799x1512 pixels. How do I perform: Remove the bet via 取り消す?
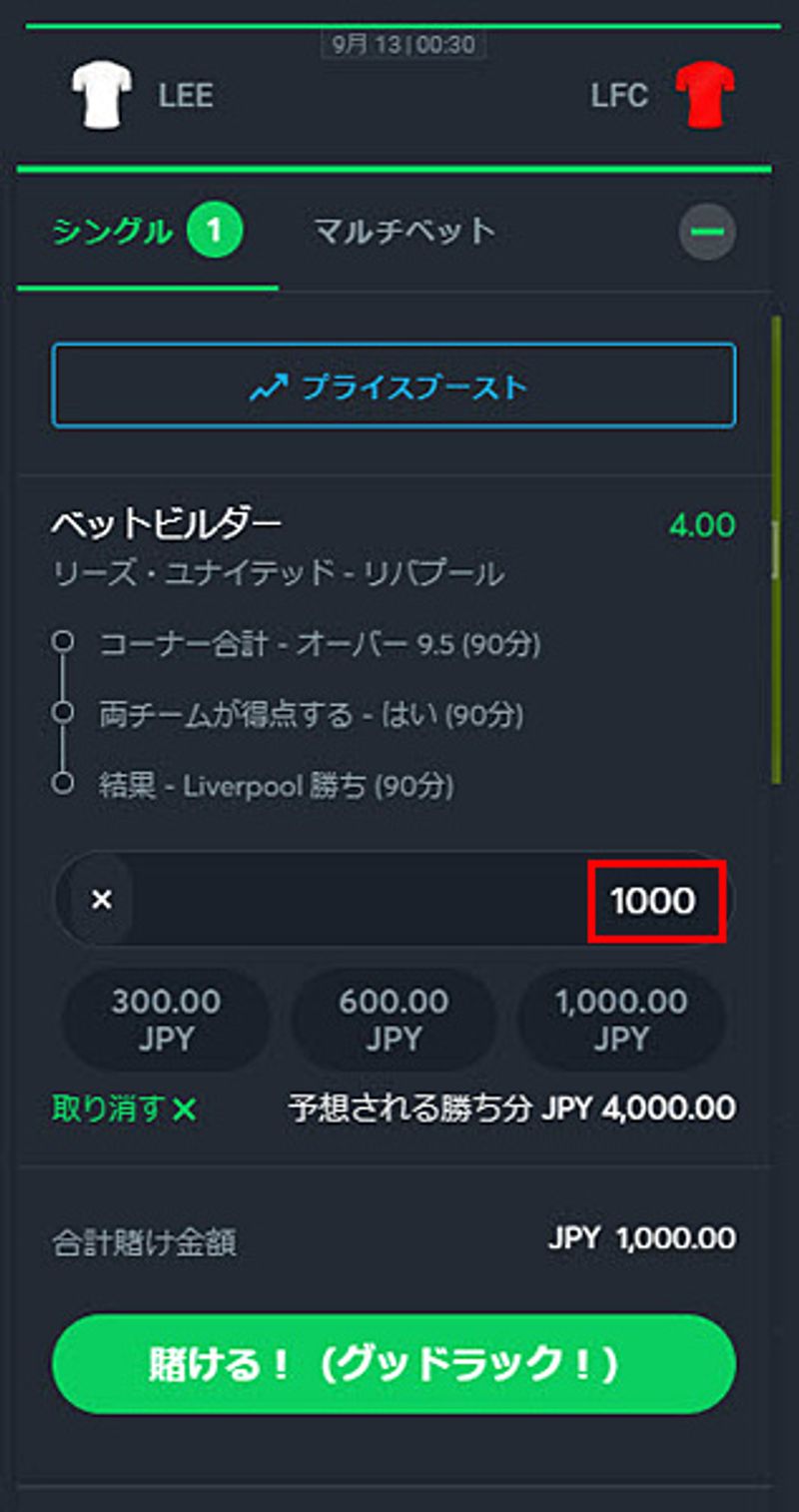(124, 1109)
